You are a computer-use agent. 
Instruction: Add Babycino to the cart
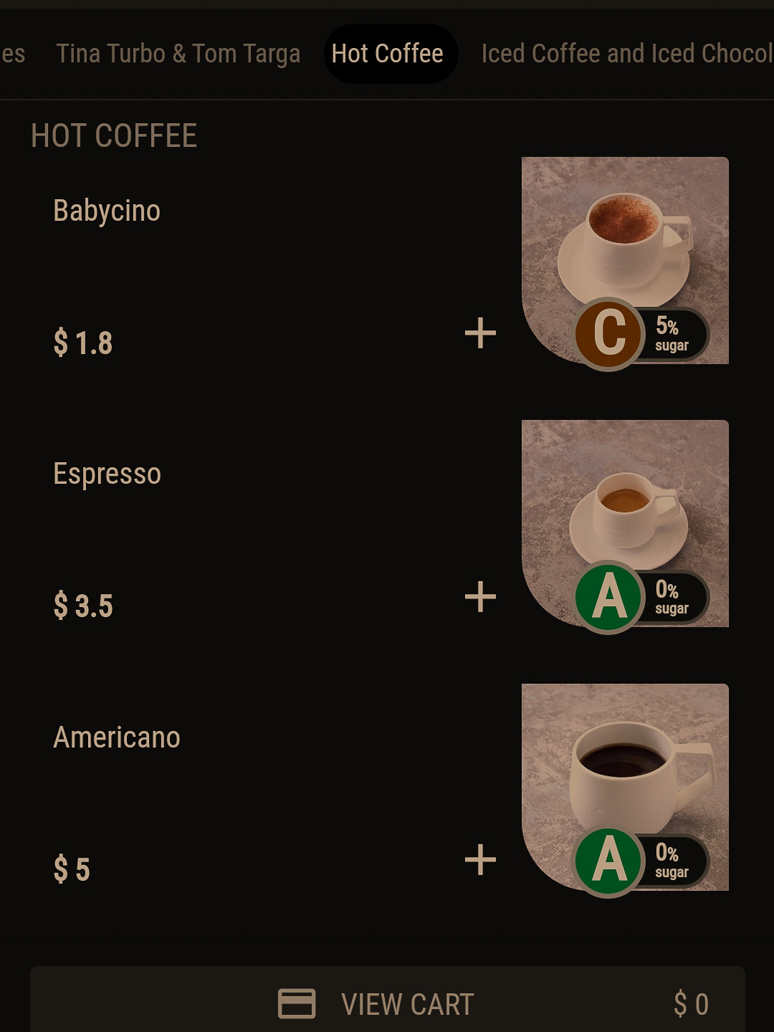480,334
